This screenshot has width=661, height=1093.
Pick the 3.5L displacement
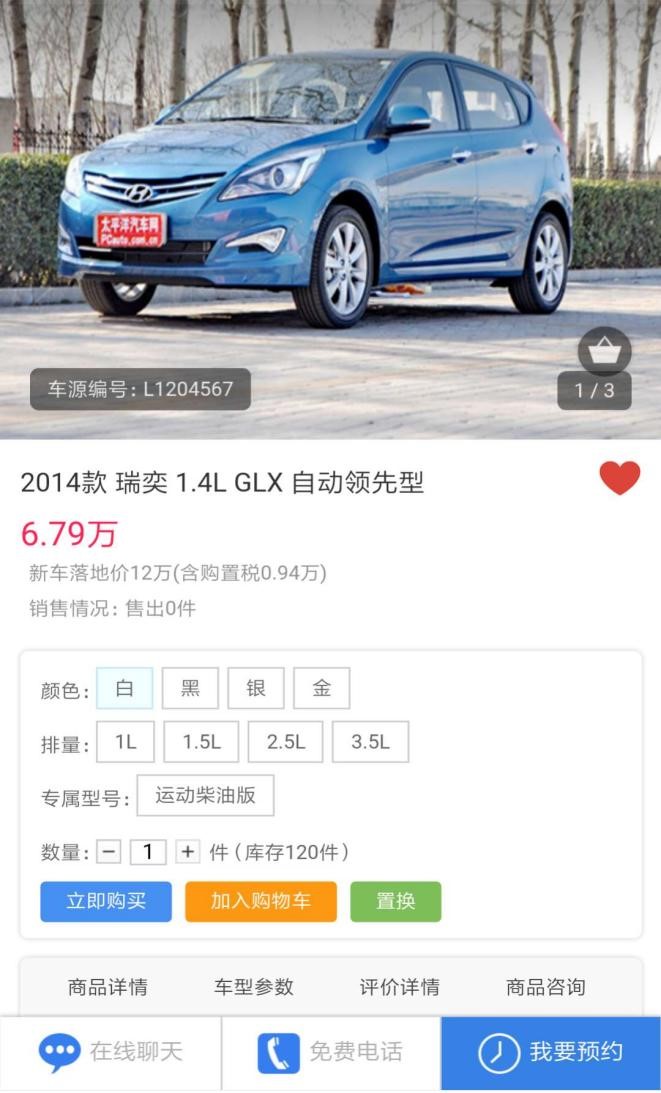370,742
